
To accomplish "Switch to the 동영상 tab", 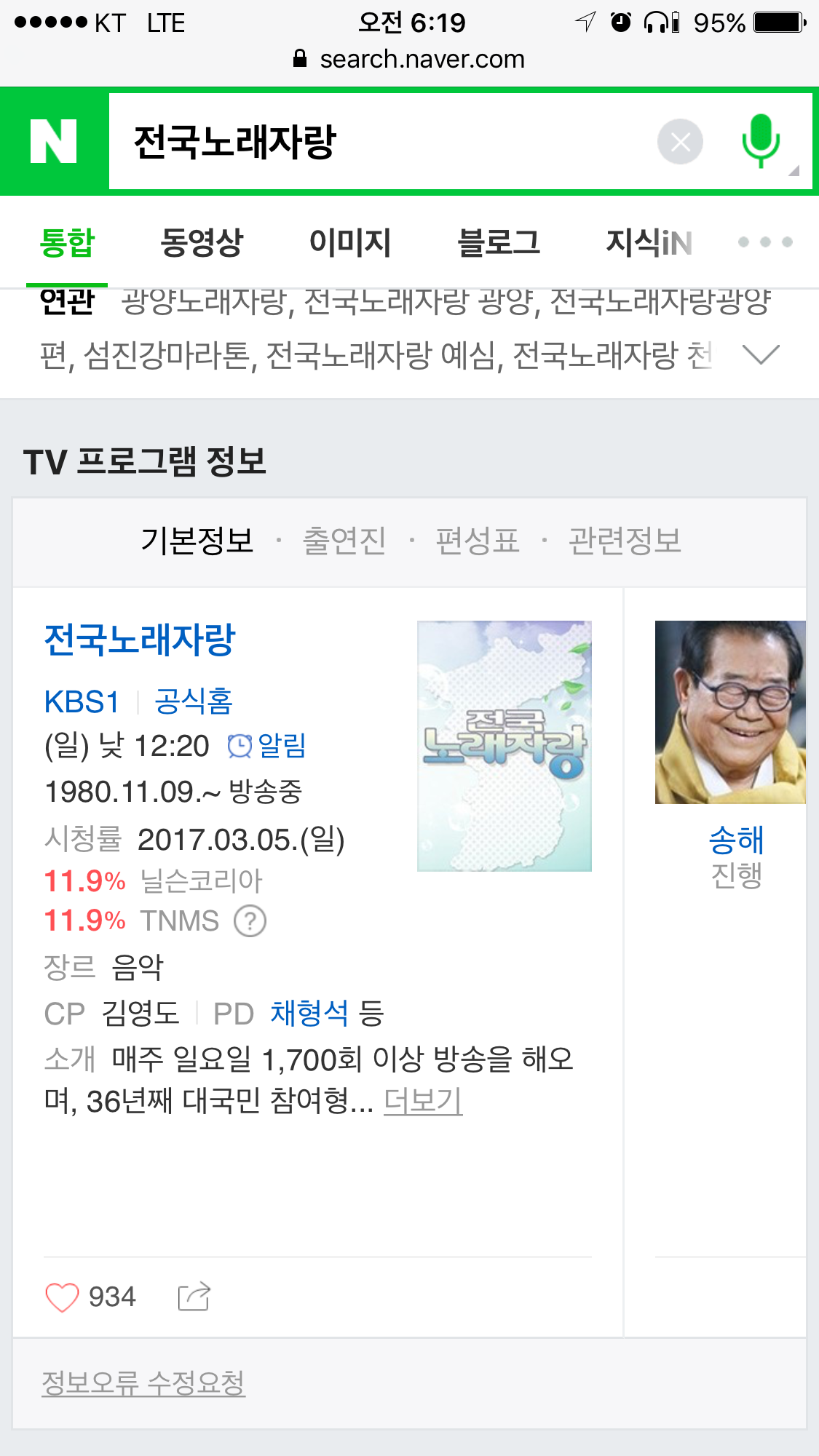I will coord(202,242).
